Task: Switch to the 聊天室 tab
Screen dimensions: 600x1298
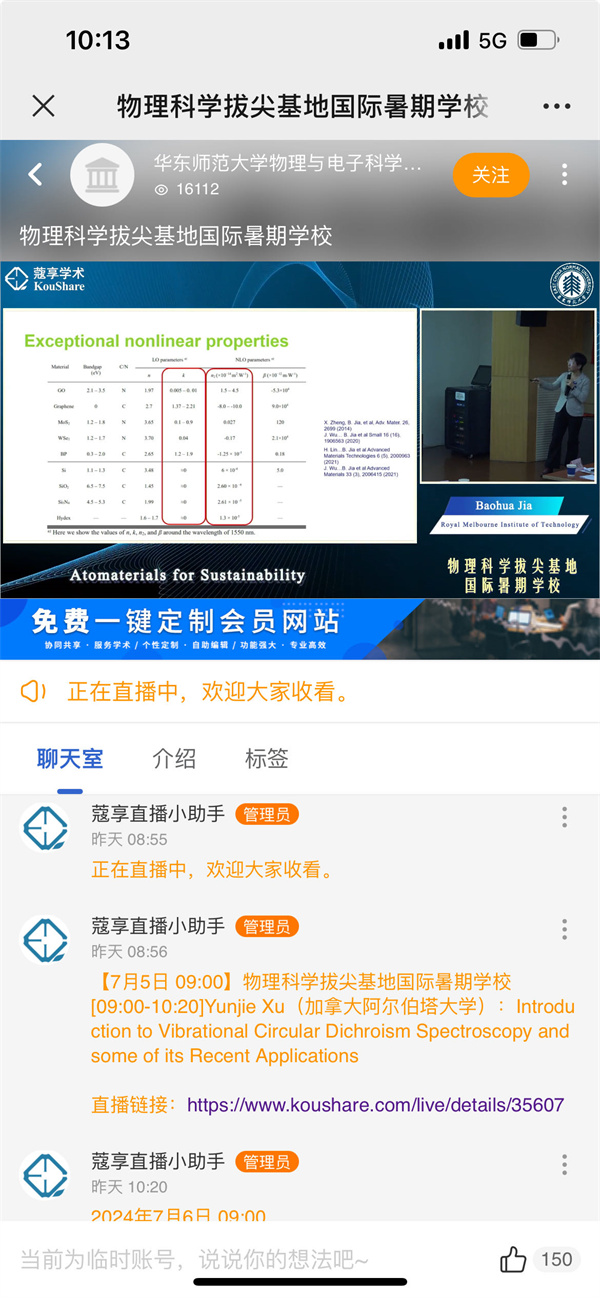Action: (70, 758)
